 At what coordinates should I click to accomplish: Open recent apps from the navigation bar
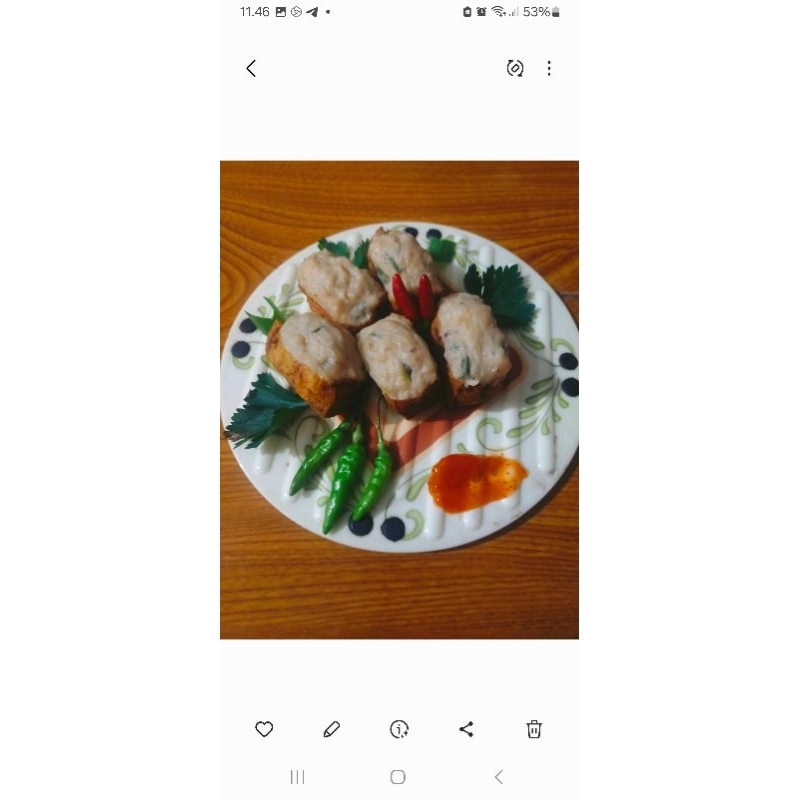pyautogui.click(x=297, y=777)
